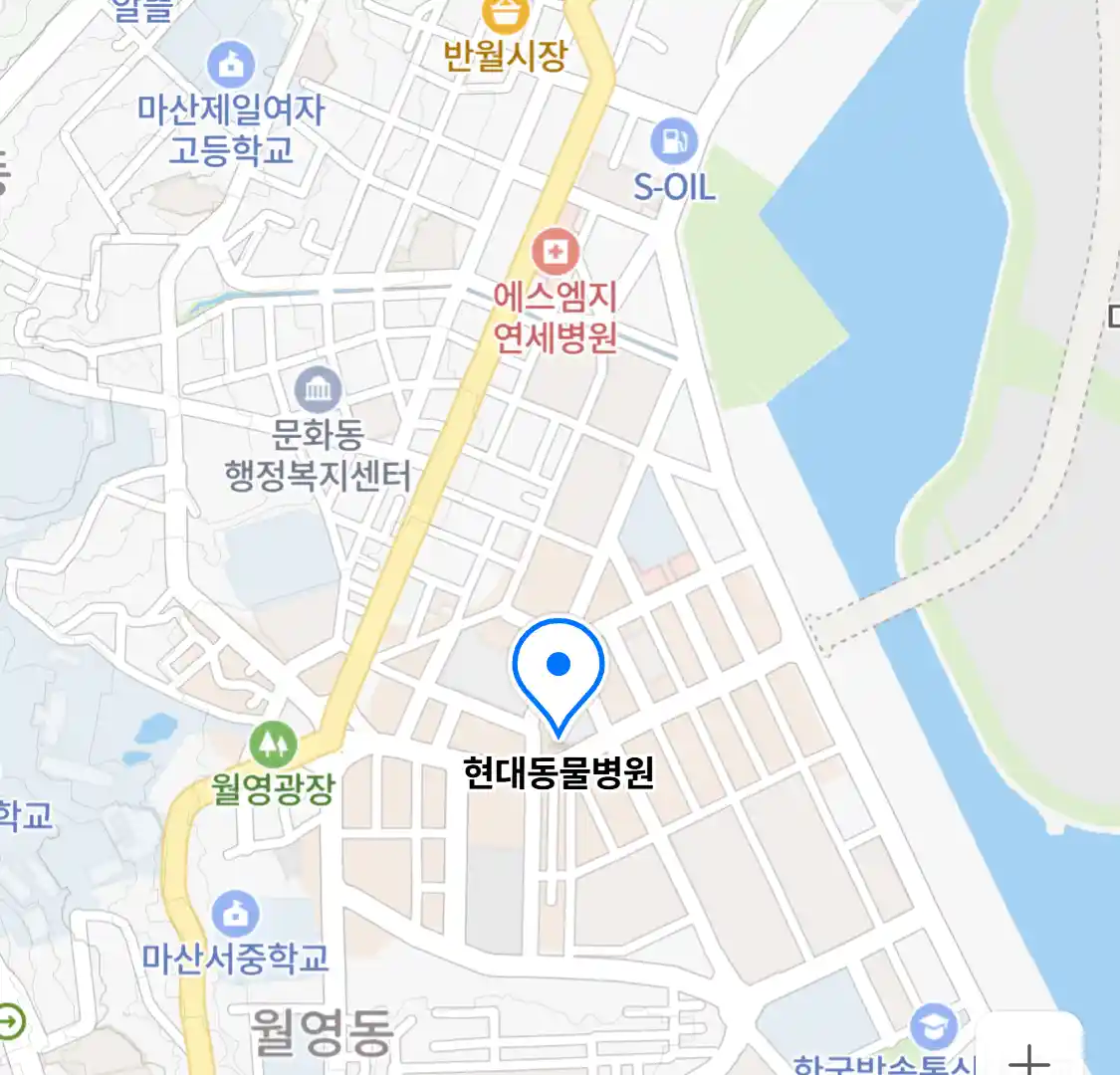Select the S-OIL gas station marker
Viewport: 1120px width, 1075px height.
coord(674,141)
